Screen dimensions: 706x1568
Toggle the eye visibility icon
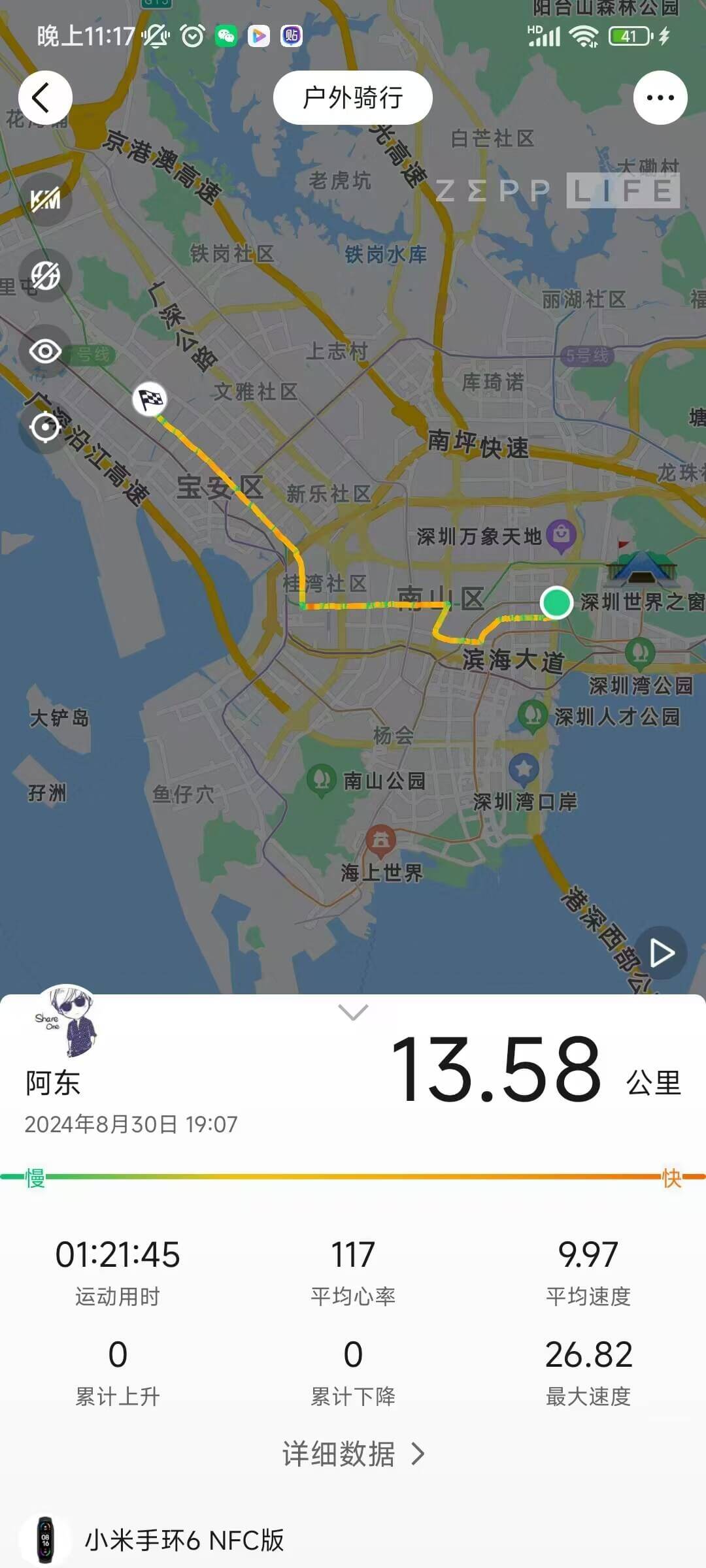click(x=45, y=351)
